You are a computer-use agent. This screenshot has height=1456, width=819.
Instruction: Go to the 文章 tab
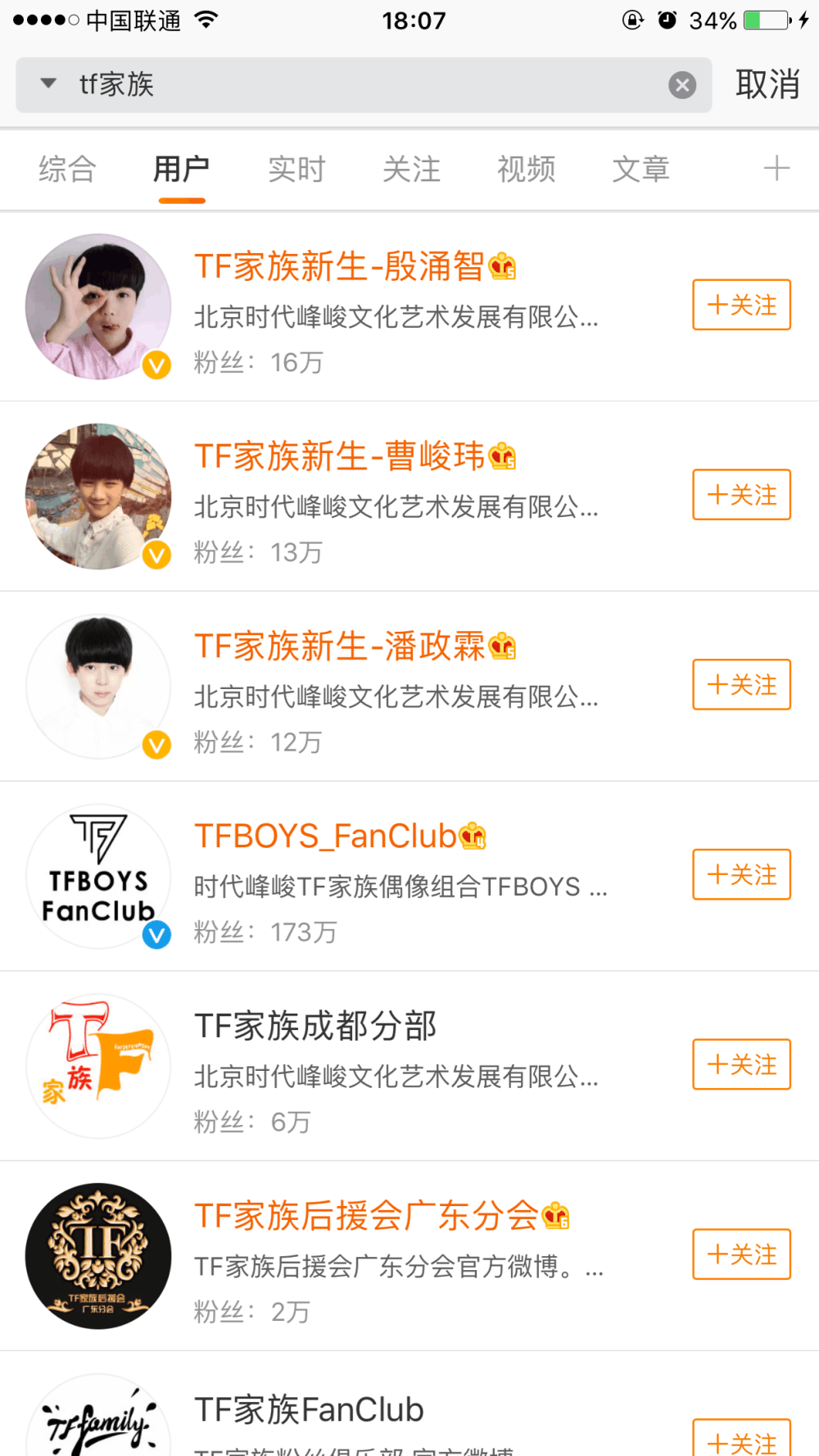tap(640, 170)
